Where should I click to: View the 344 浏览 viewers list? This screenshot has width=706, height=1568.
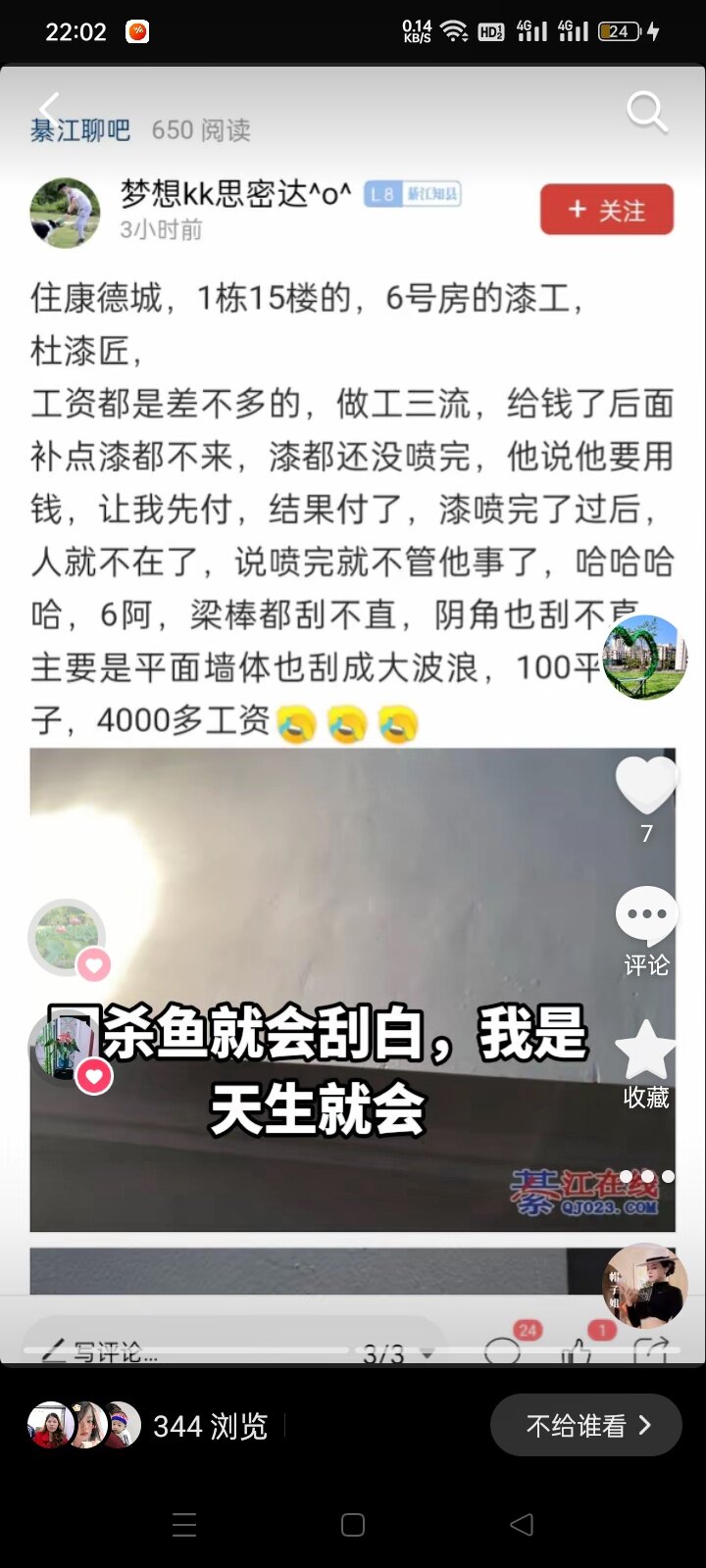(x=147, y=1426)
